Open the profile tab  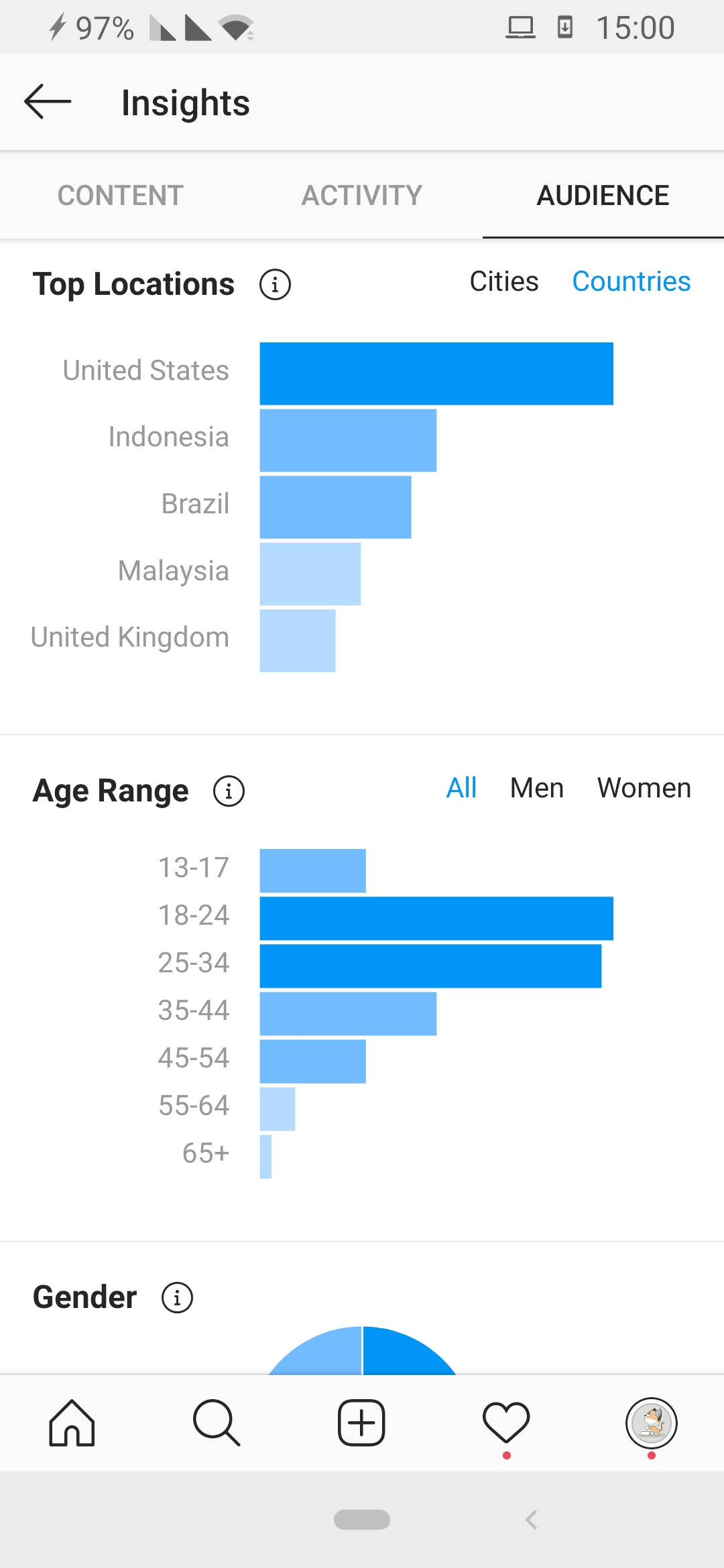tap(652, 1423)
